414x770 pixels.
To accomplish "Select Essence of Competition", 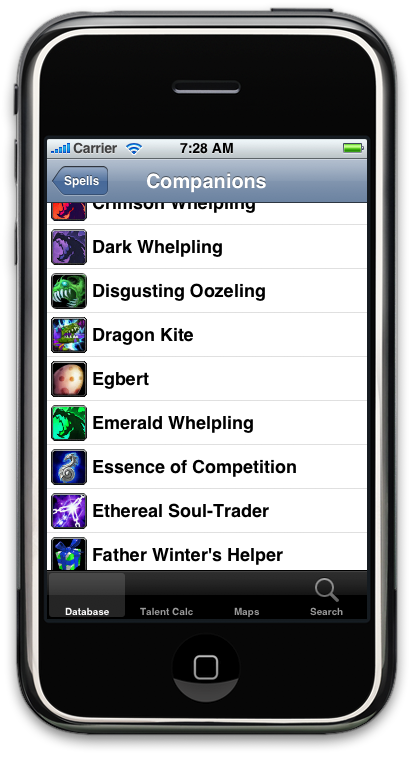I will point(207,467).
